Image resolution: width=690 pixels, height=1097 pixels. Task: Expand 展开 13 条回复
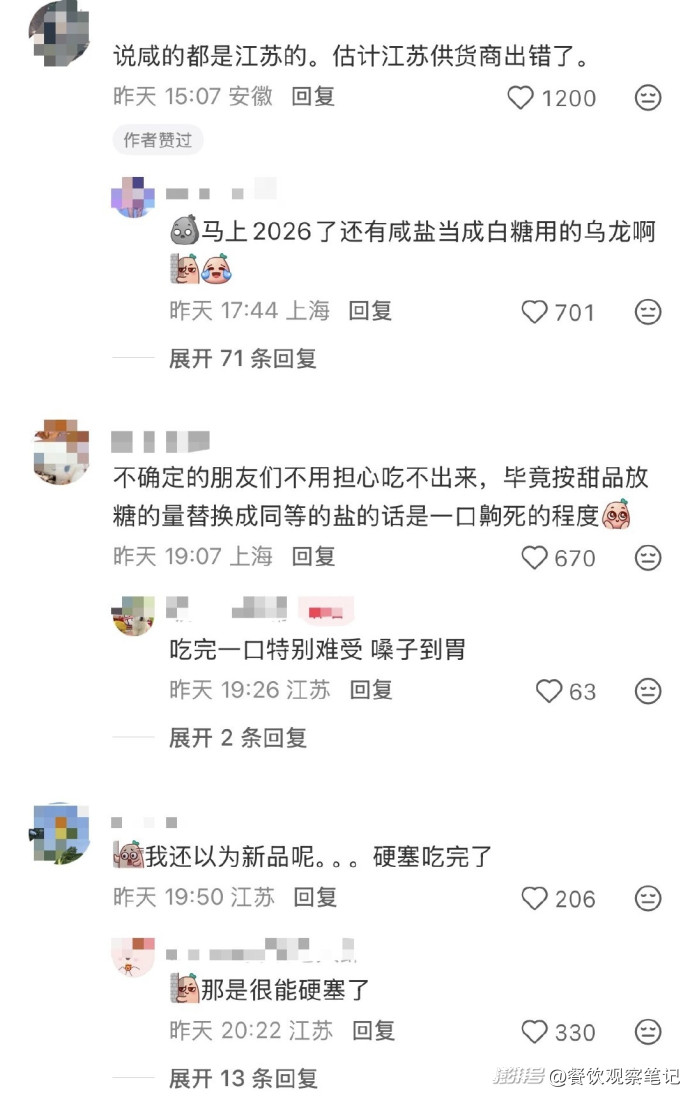coord(242,1078)
